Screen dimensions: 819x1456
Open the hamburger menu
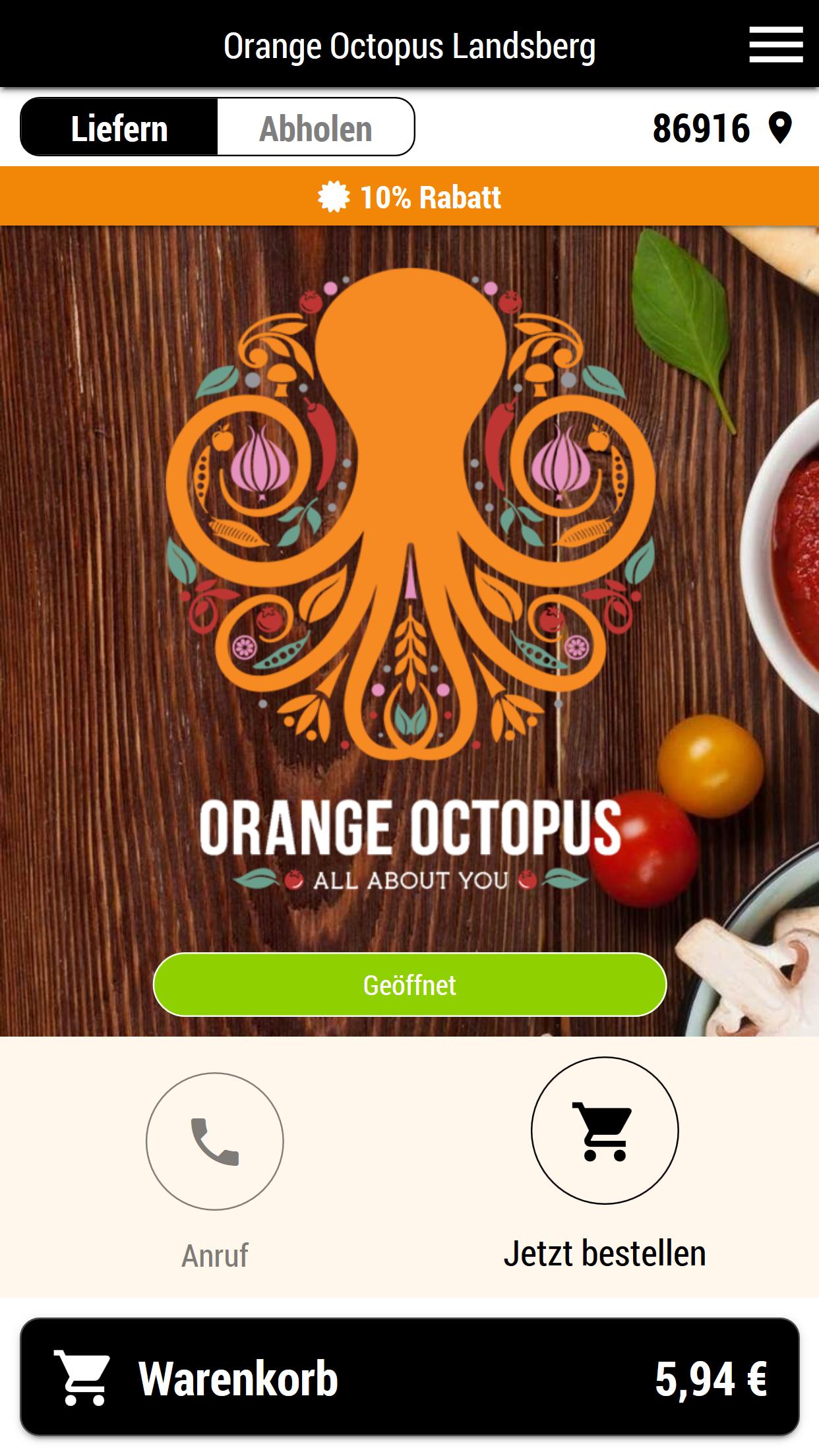775,45
